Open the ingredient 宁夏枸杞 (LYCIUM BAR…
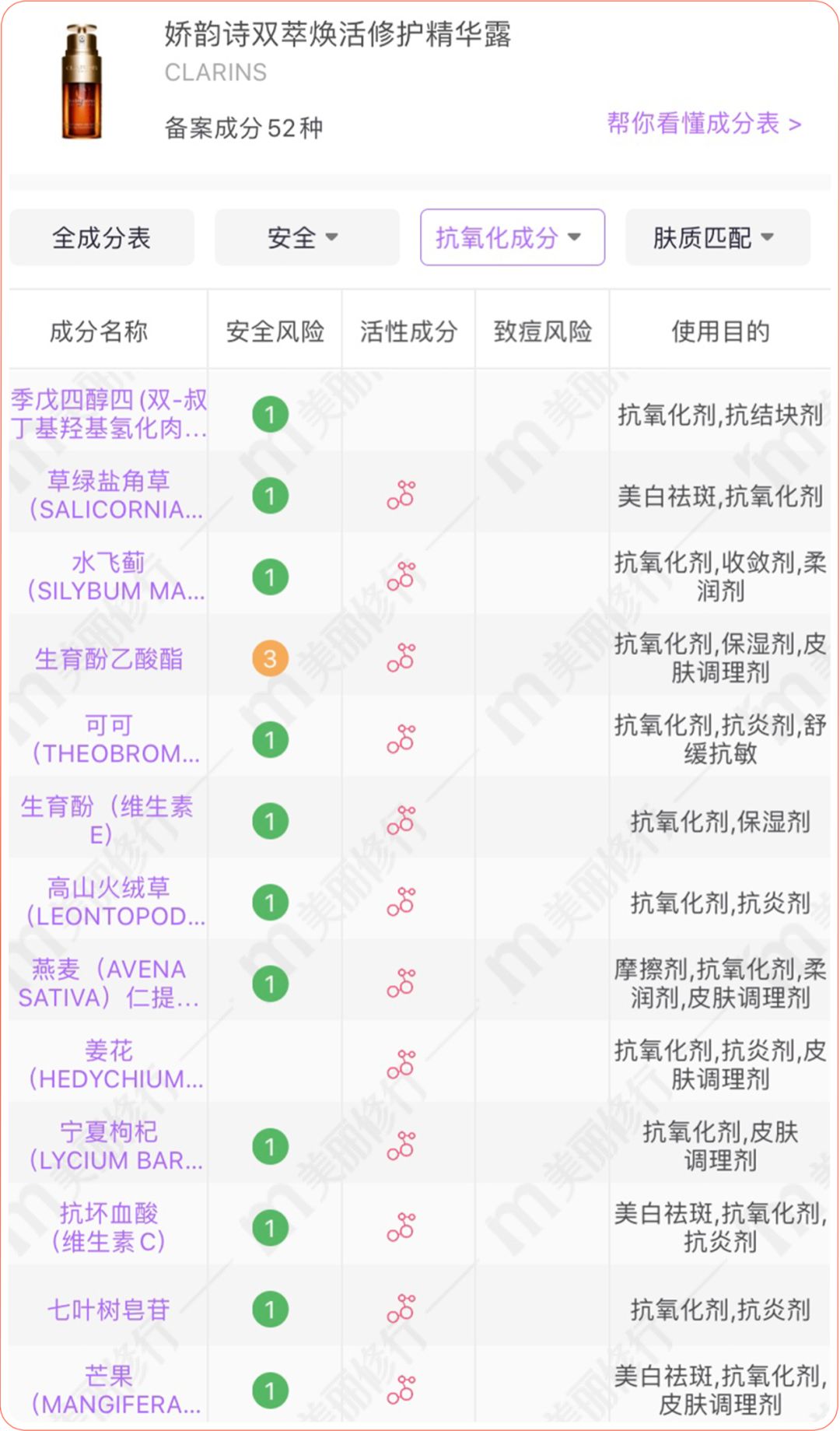Image resolution: width=840 pixels, height=1431 pixels. tap(109, 1146)
